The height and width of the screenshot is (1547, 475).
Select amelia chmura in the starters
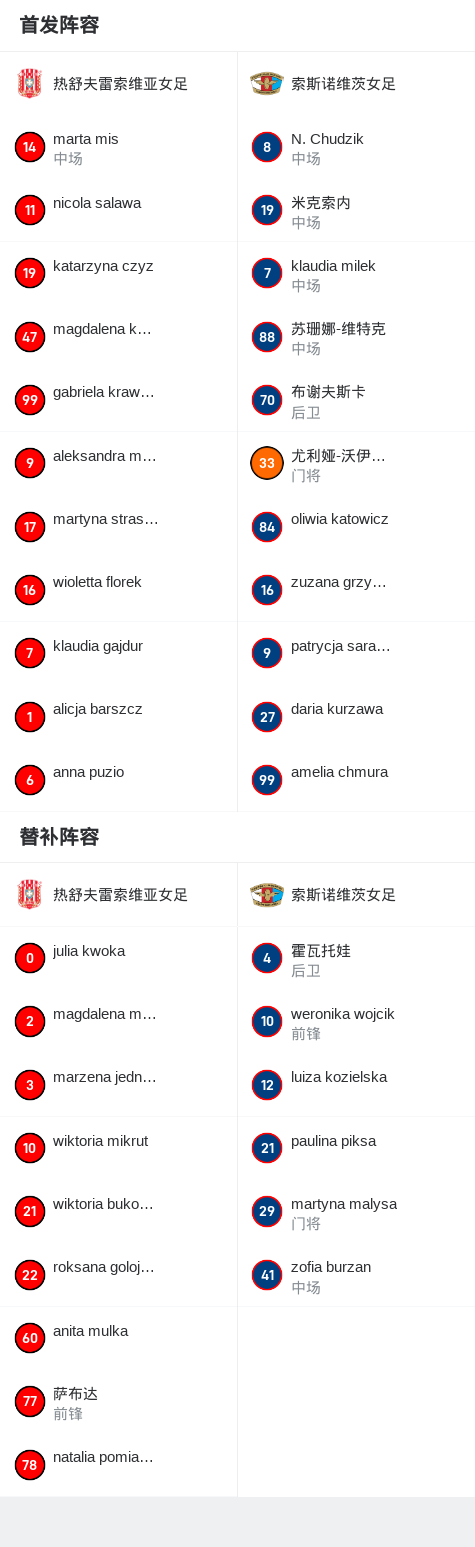356,780
